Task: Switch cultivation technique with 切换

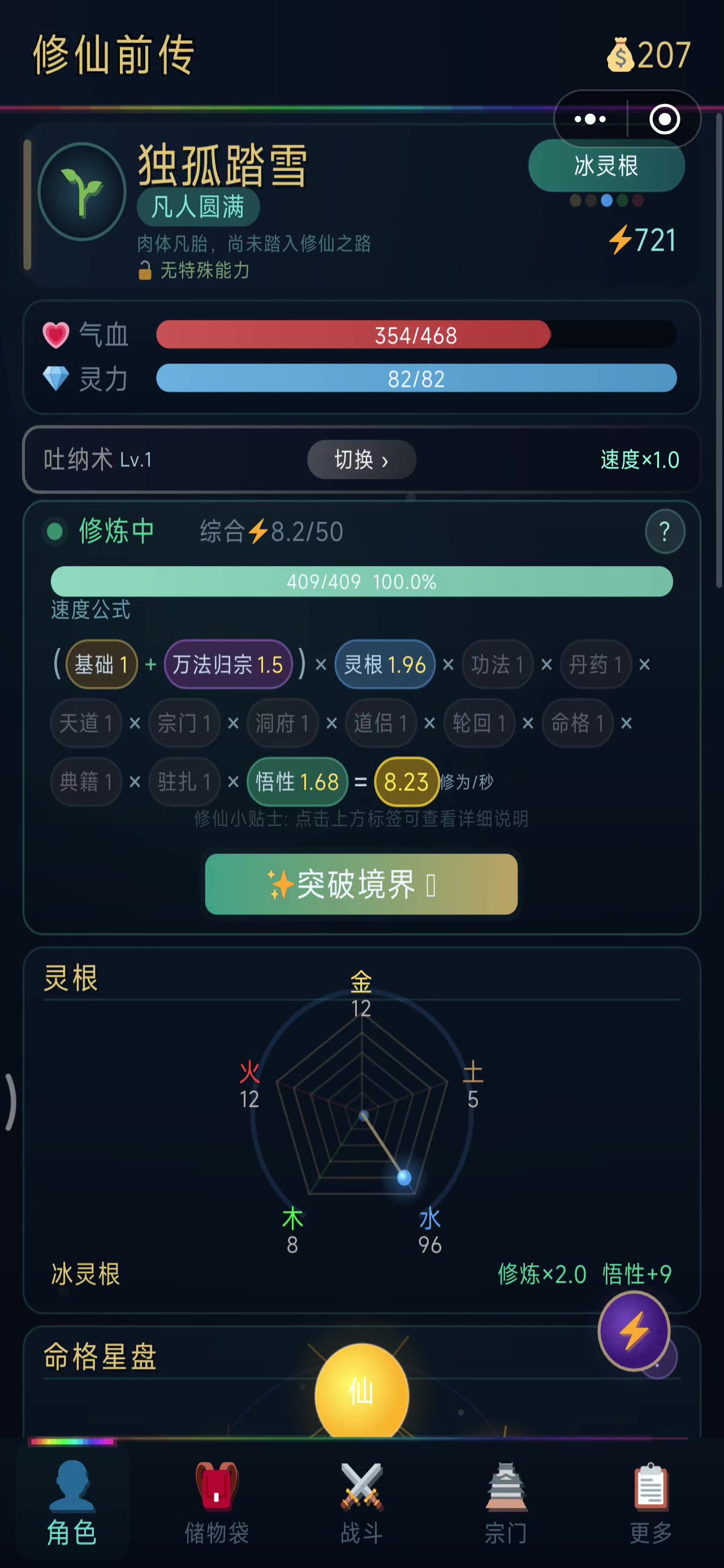Action: 361,459
